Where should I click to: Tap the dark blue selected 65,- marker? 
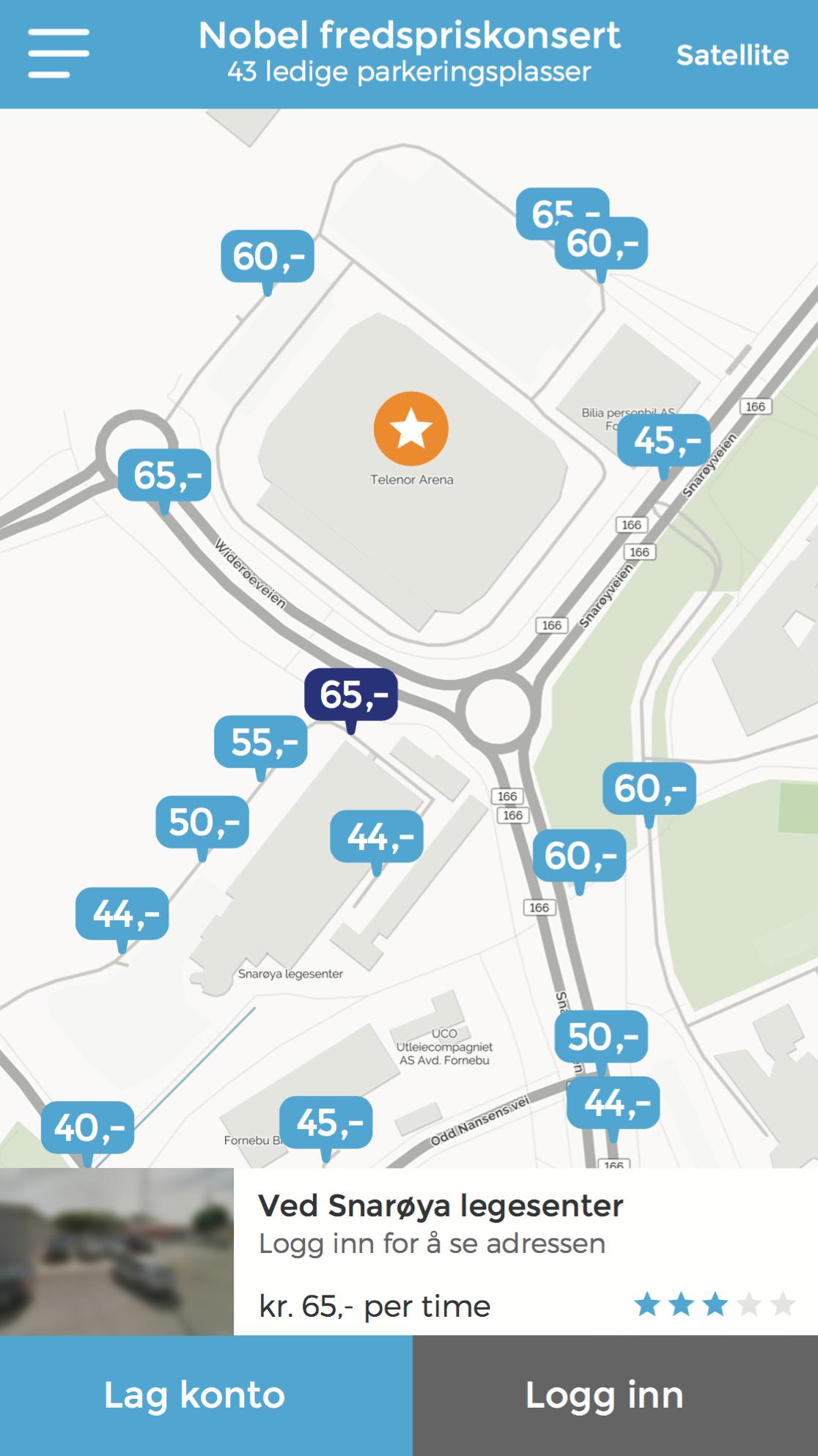(x=351, y=695)
